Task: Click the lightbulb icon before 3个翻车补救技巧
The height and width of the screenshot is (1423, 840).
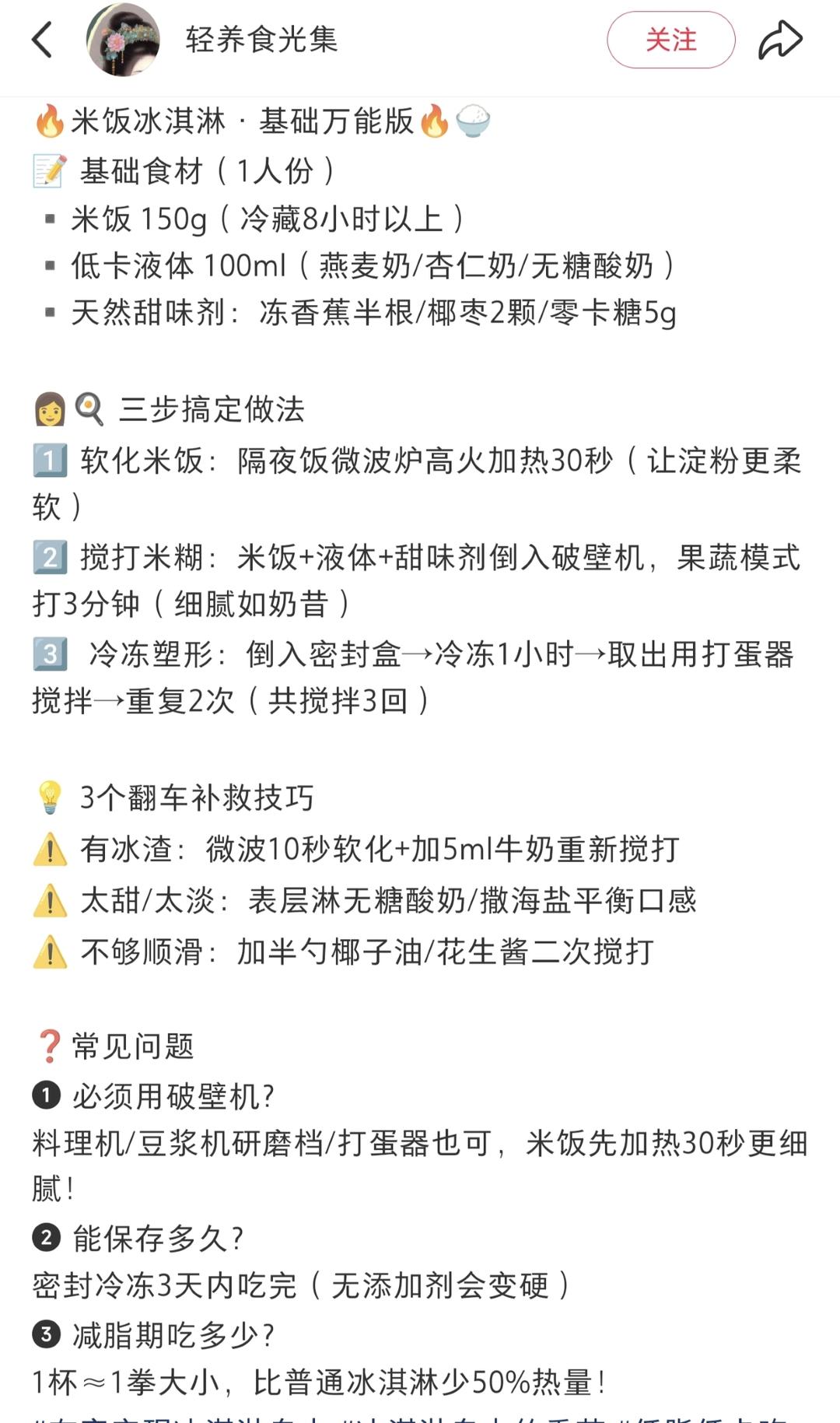Action: [51, 797]
